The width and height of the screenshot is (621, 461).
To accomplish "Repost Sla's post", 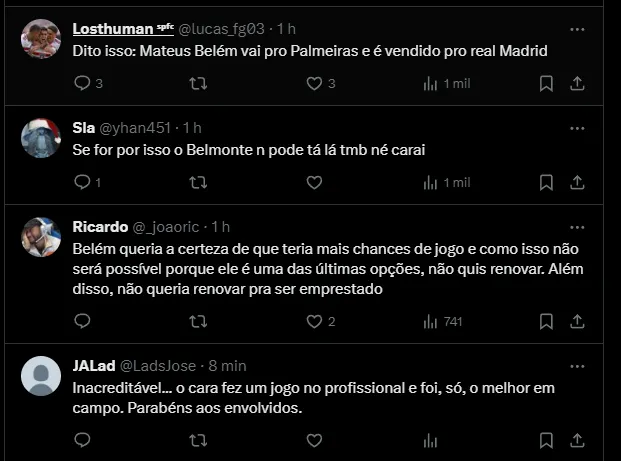I will click(x=198, y=183).
